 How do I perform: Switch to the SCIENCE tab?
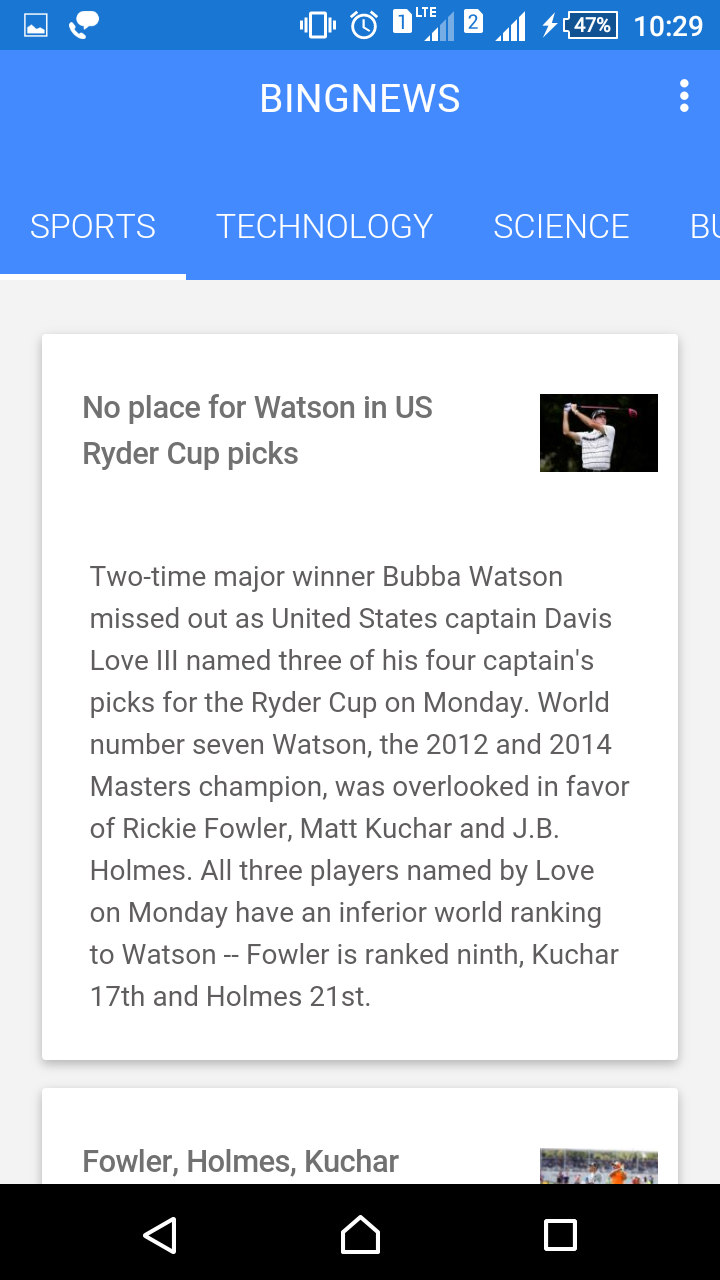point(561,227)
